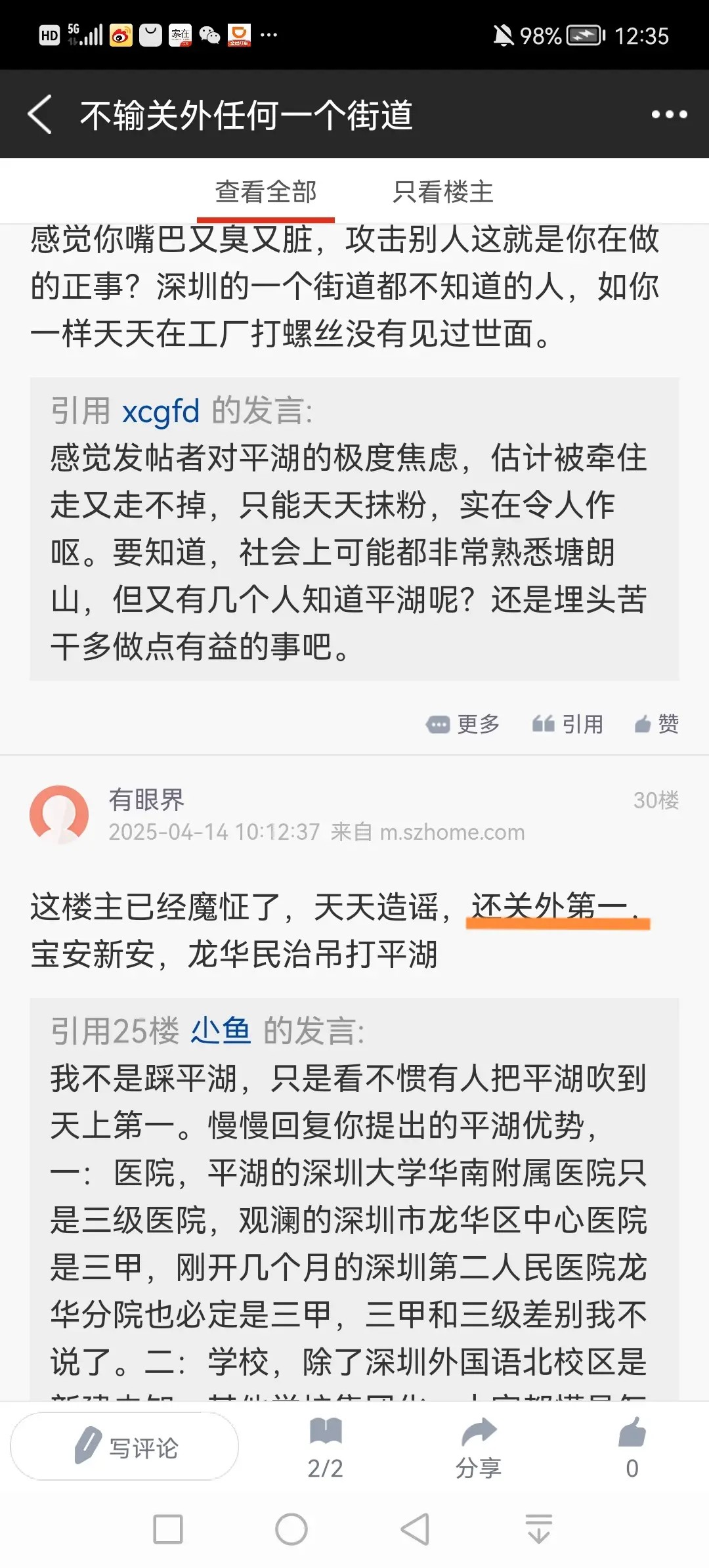The height and width of the screenshot is (1568, 709).
Task: Switch to the 查看全部 tab
Action: 266,192
